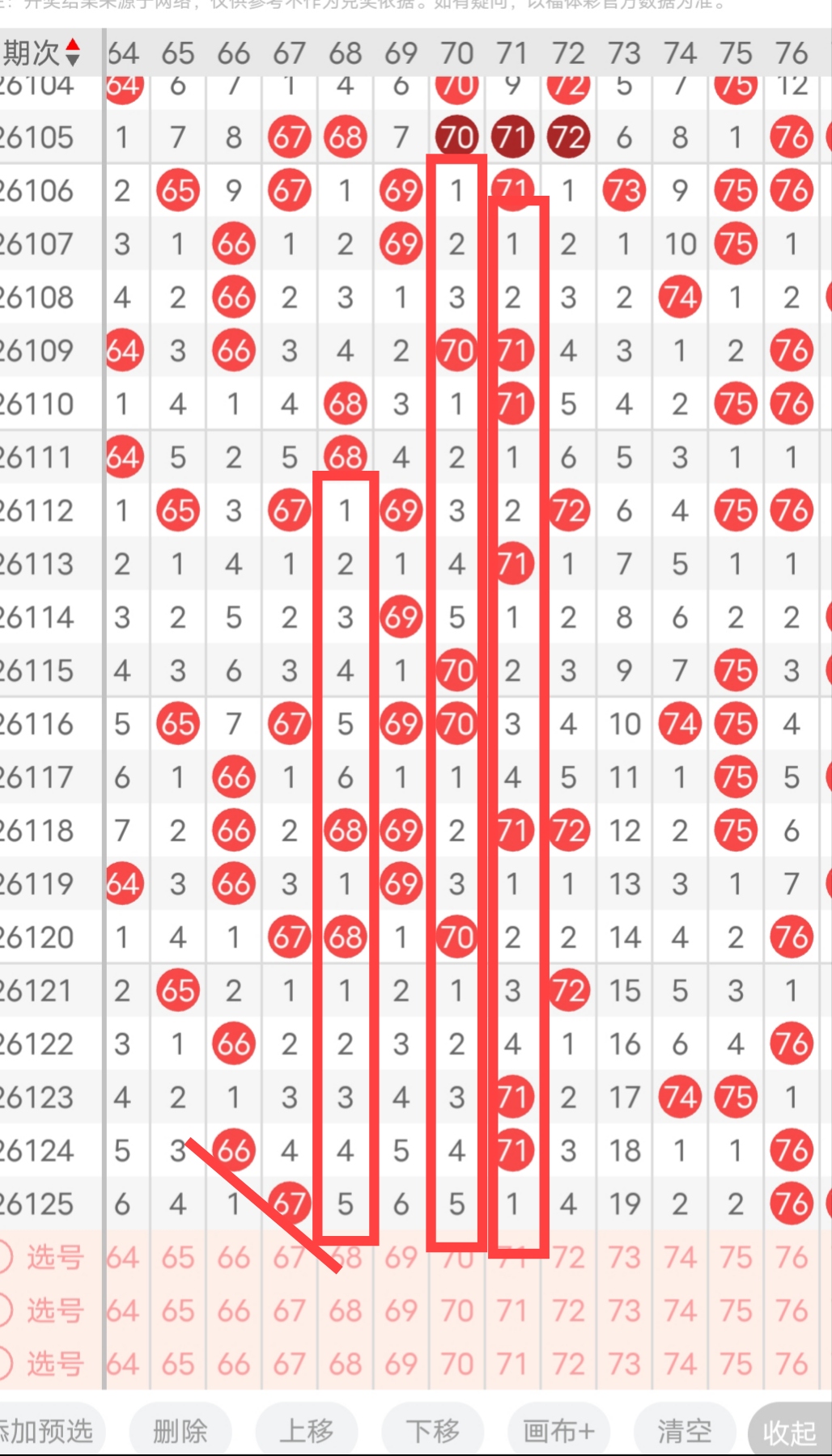Sort the chart by the 期次 column header

click(x=42, y=53)
